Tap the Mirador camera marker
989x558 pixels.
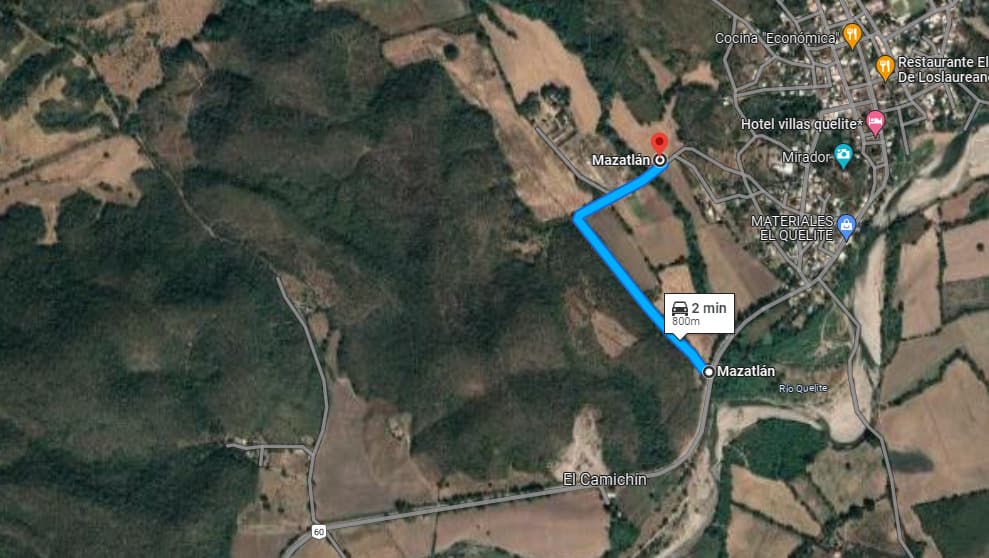pyautogui.click(x=844, y=157)
